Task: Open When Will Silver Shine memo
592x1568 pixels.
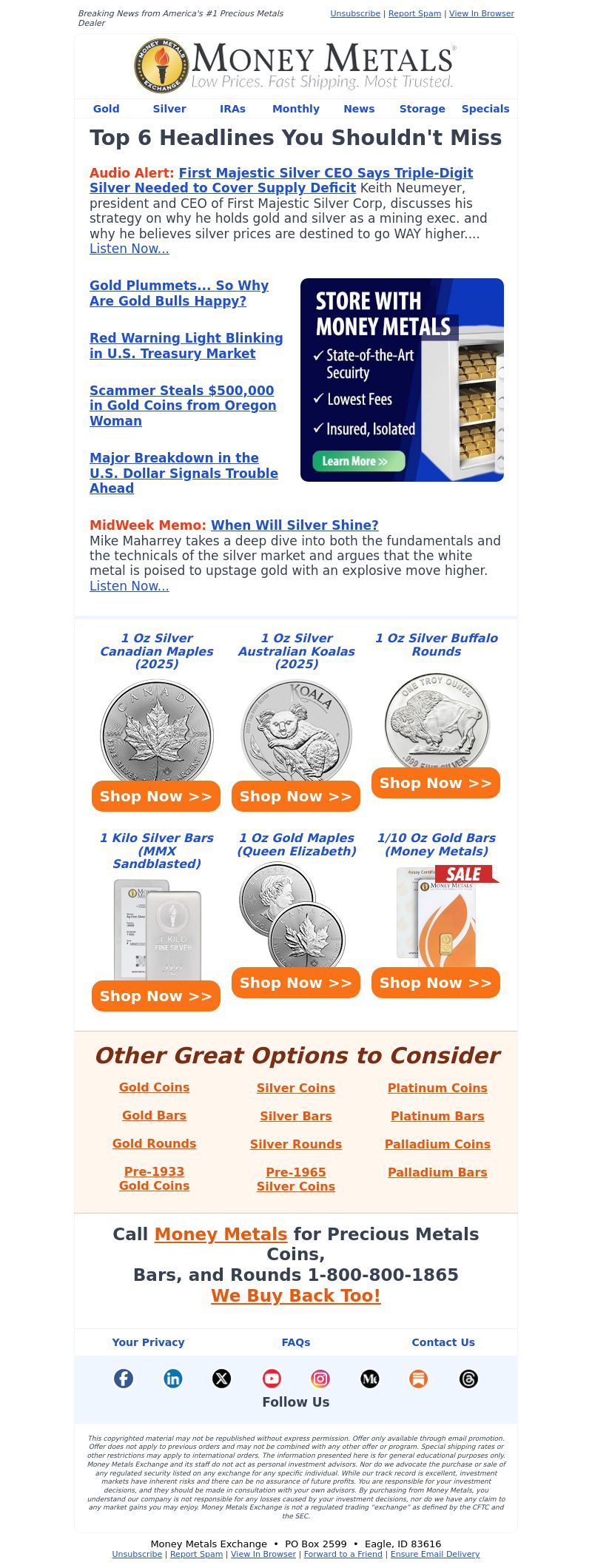Action: pyautogui.click(x=295, y=525)
